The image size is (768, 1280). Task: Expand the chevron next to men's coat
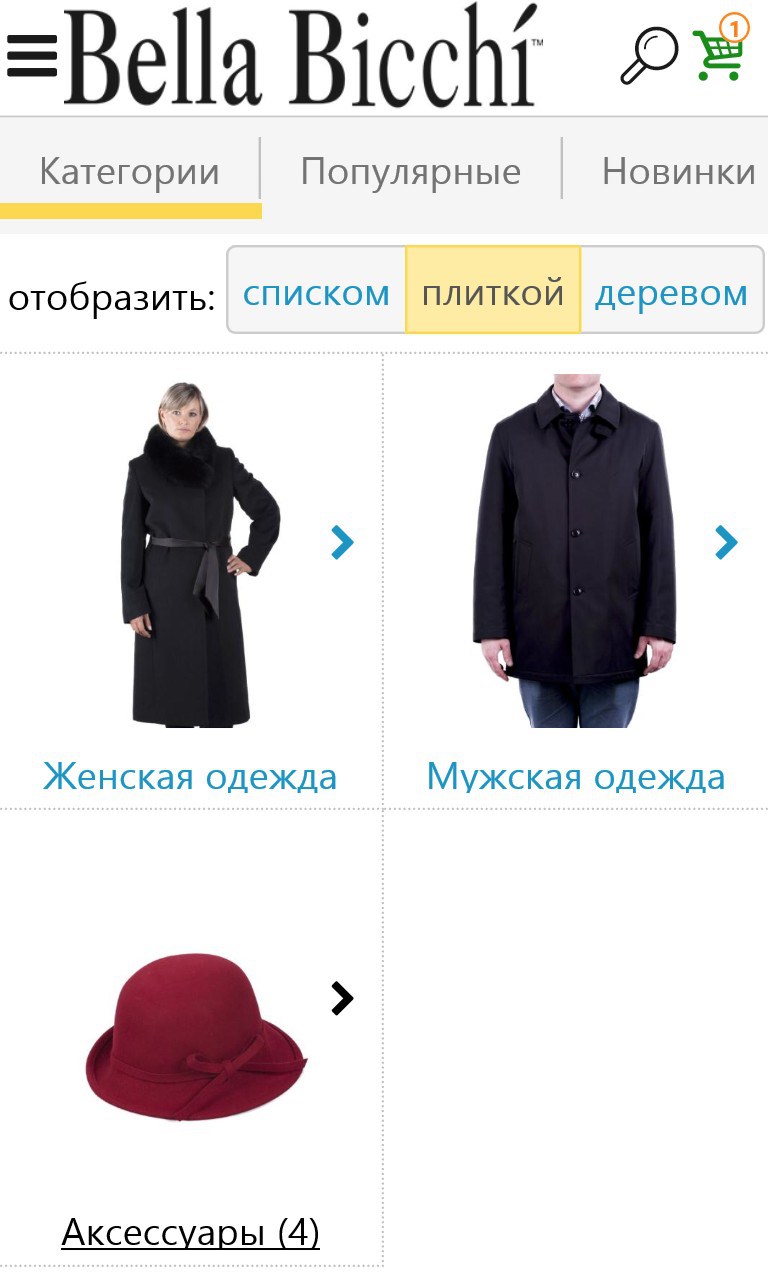point(726,542)
